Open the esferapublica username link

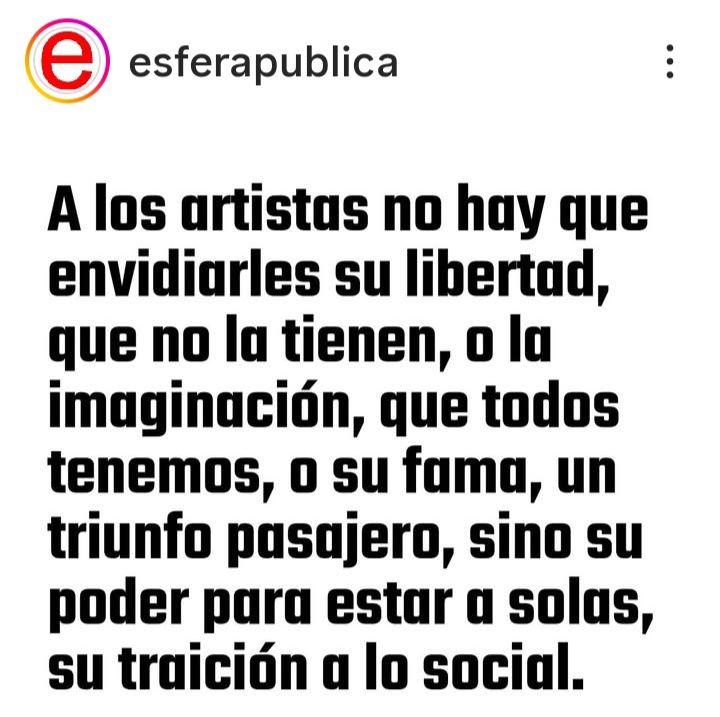point(263,63)
